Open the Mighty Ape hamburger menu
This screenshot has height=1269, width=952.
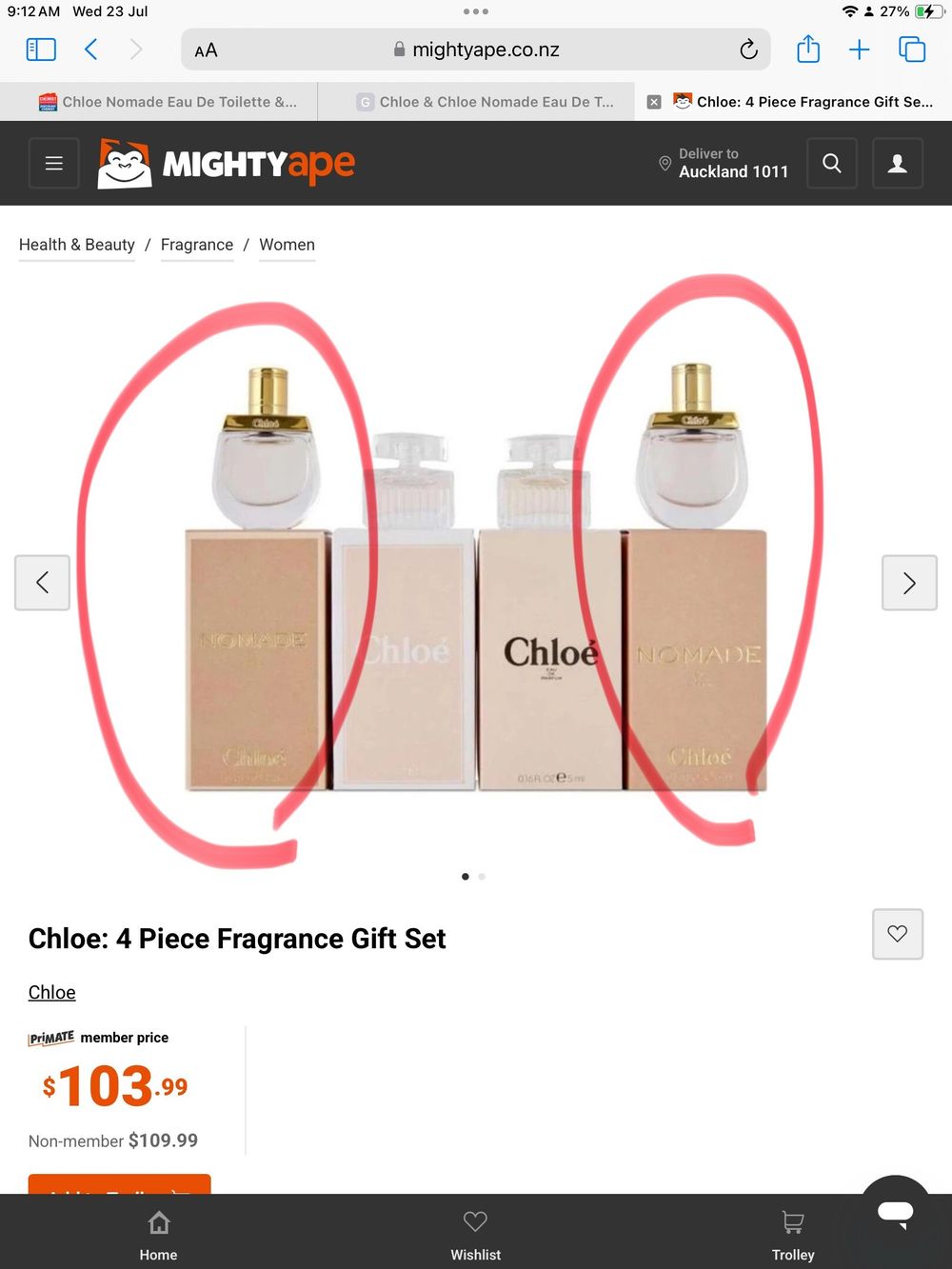pos(54,163)
